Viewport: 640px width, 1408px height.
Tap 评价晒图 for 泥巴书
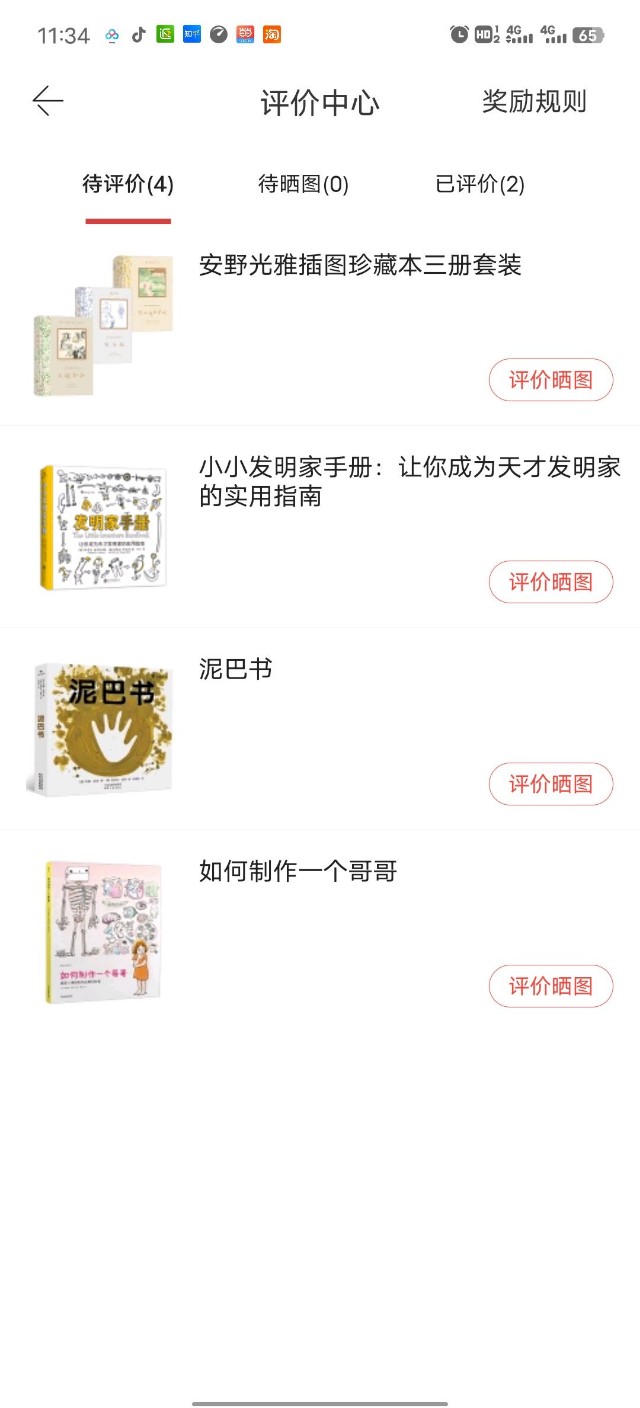[551, 784]
